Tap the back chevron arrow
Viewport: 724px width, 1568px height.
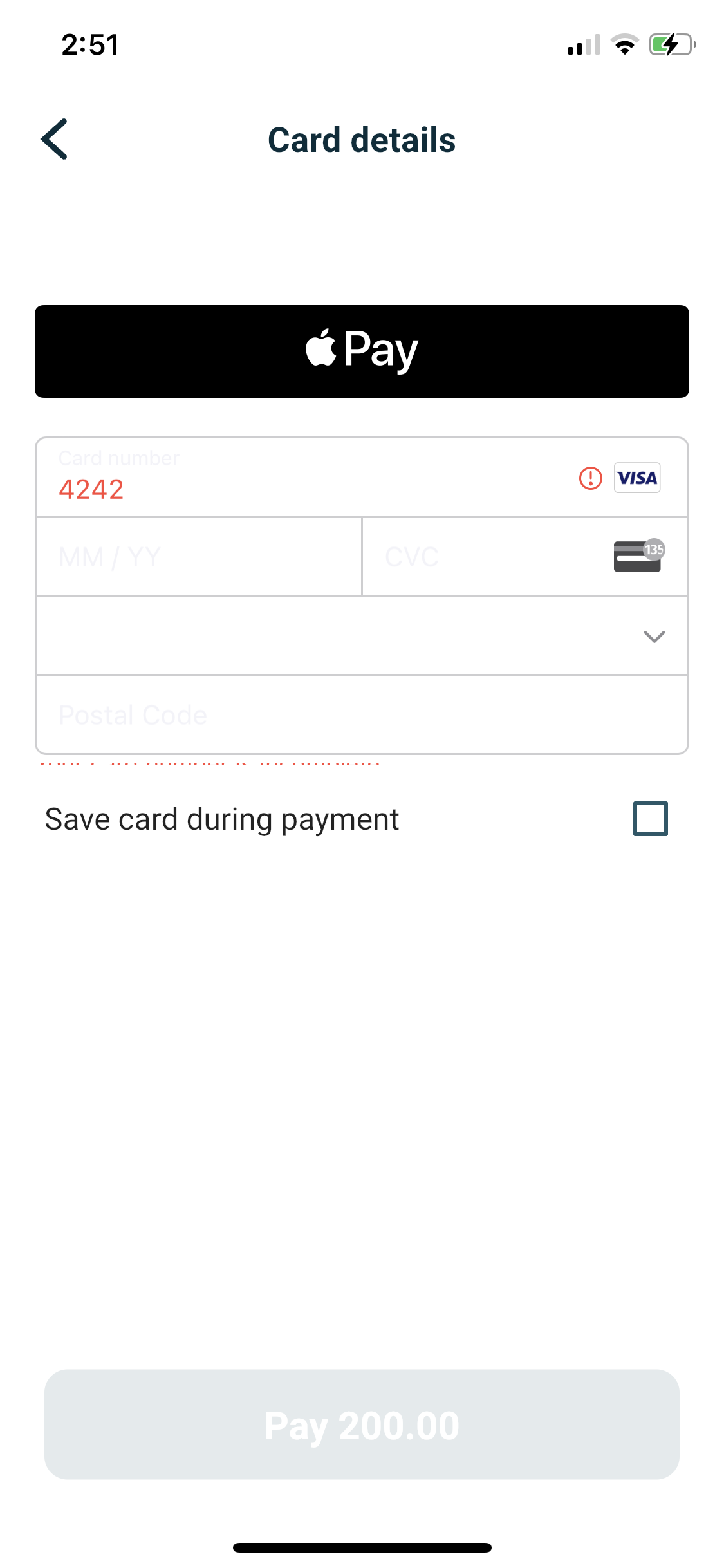54,139
